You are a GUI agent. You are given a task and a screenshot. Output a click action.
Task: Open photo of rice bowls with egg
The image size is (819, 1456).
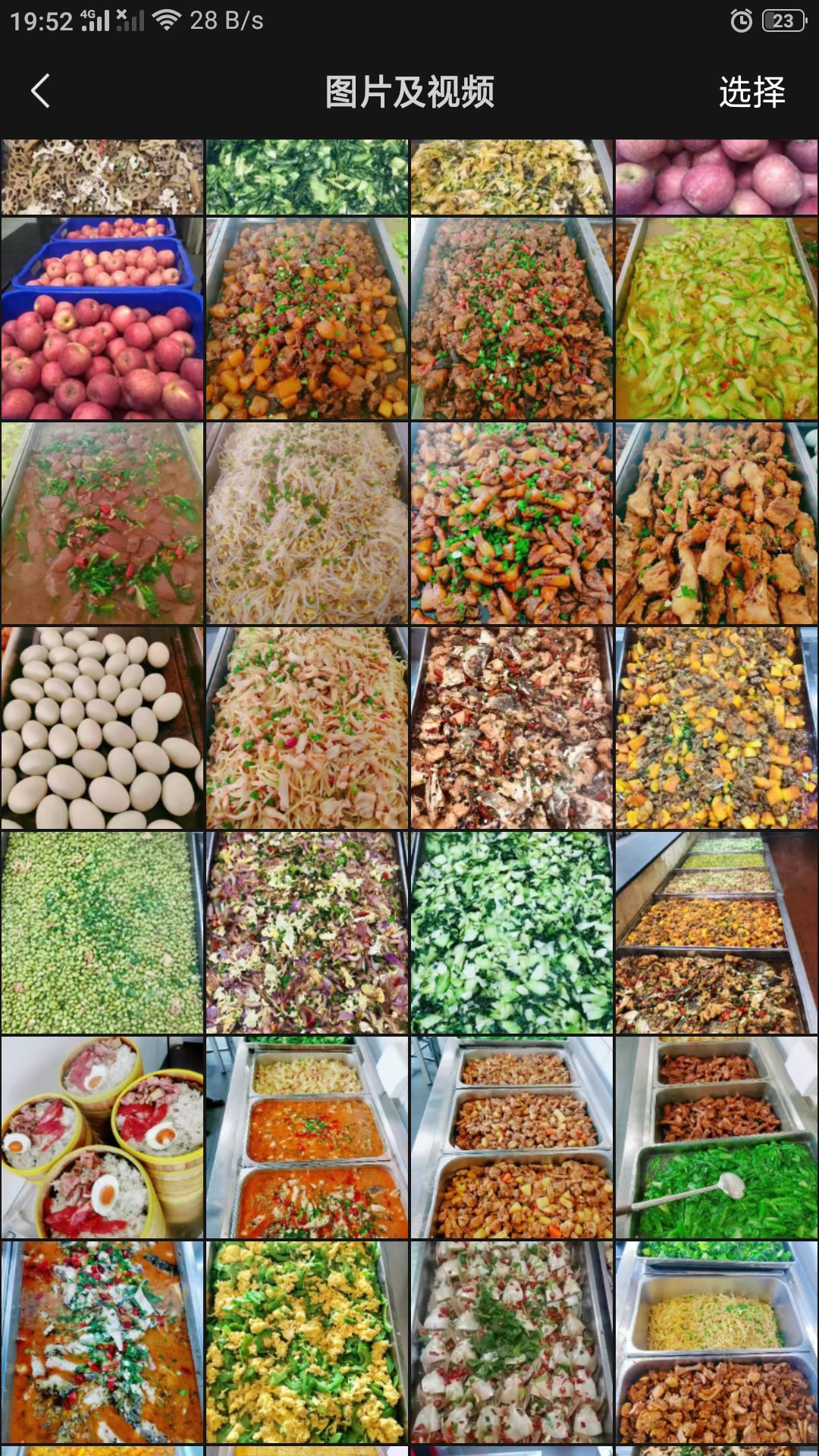pos(102,1137)
